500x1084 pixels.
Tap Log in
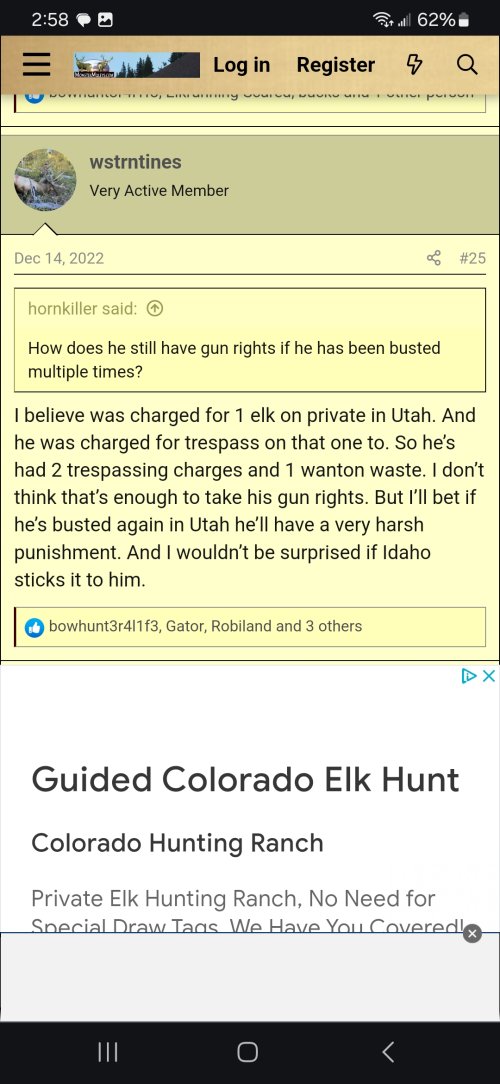coord(241,65)
